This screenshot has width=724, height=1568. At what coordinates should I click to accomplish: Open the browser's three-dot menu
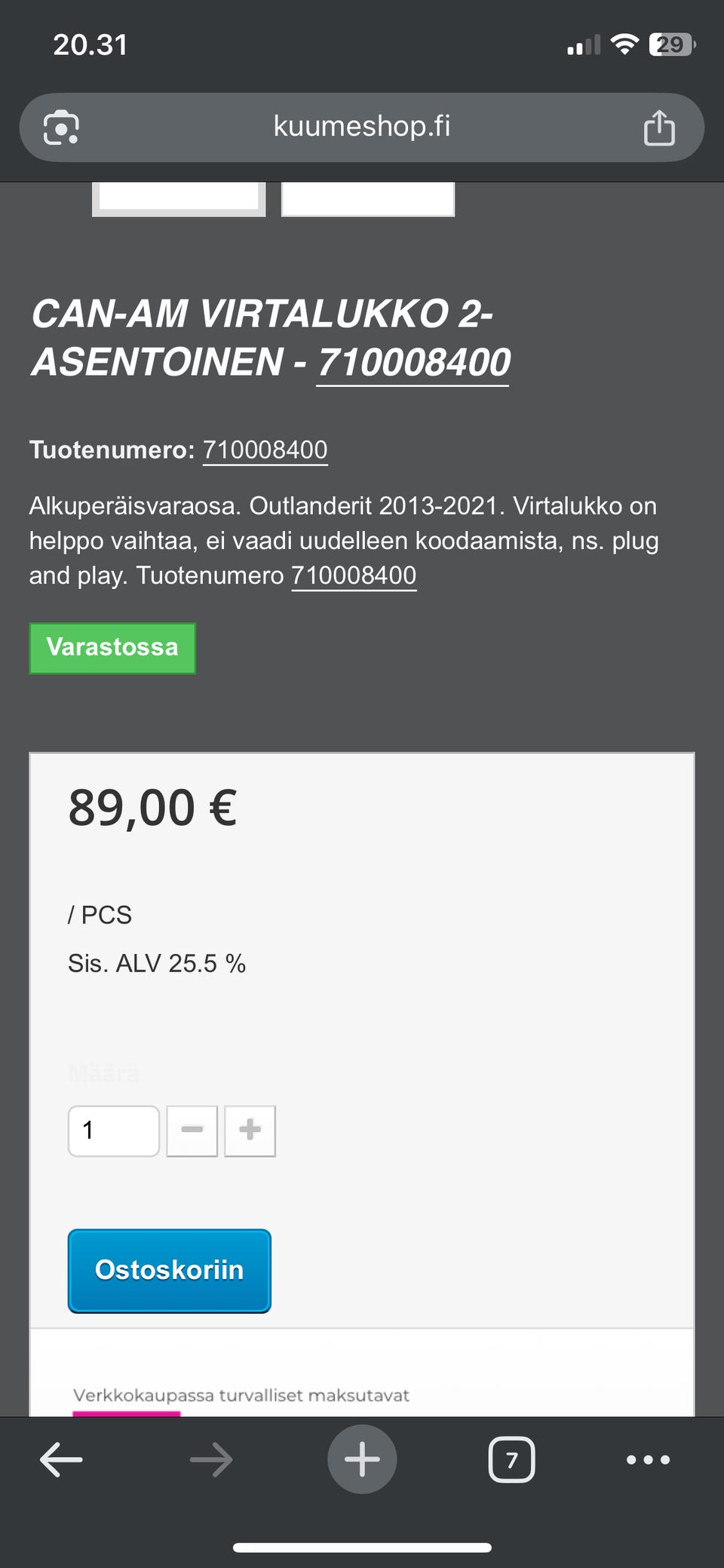pos(649,1459)
